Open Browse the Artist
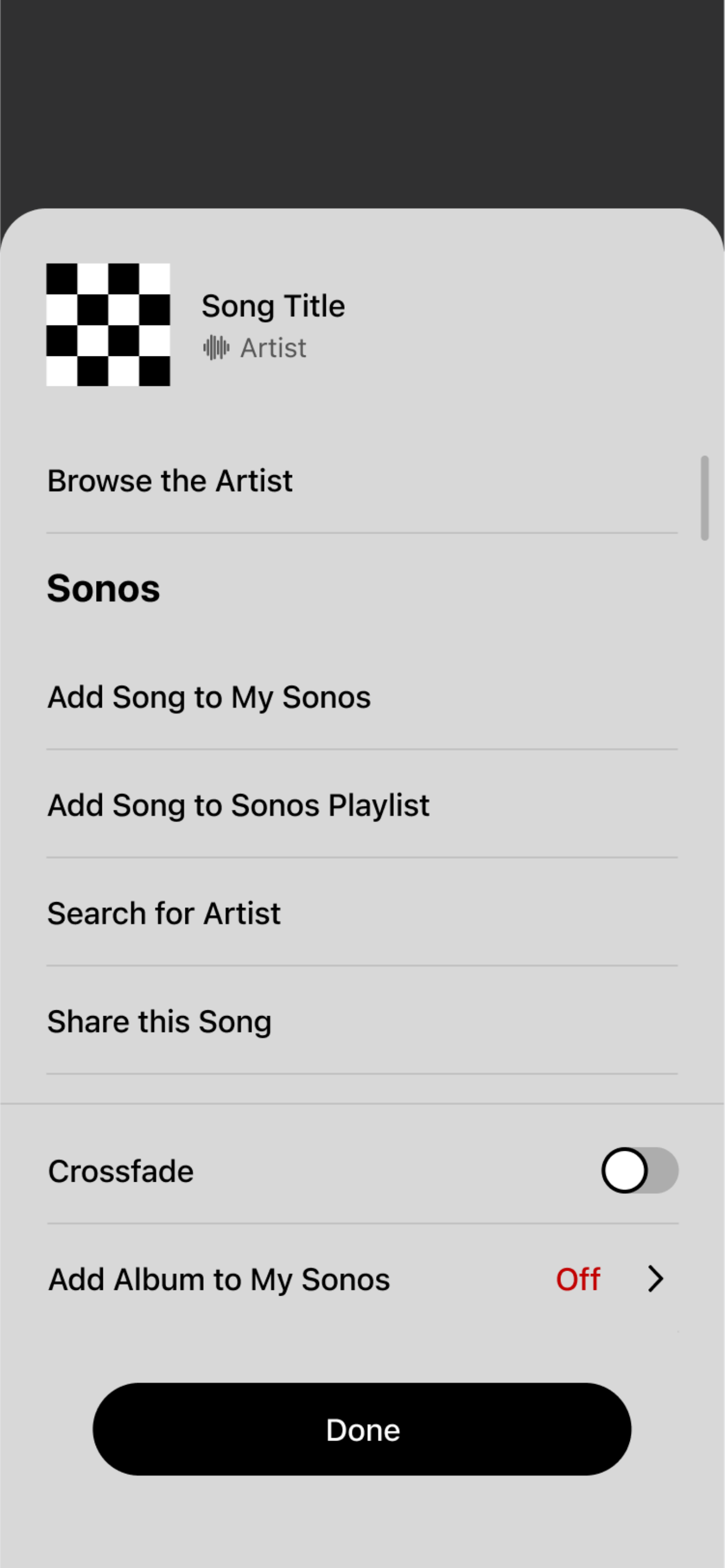The height and width of the screenshot is (1568, 725). 170,481
